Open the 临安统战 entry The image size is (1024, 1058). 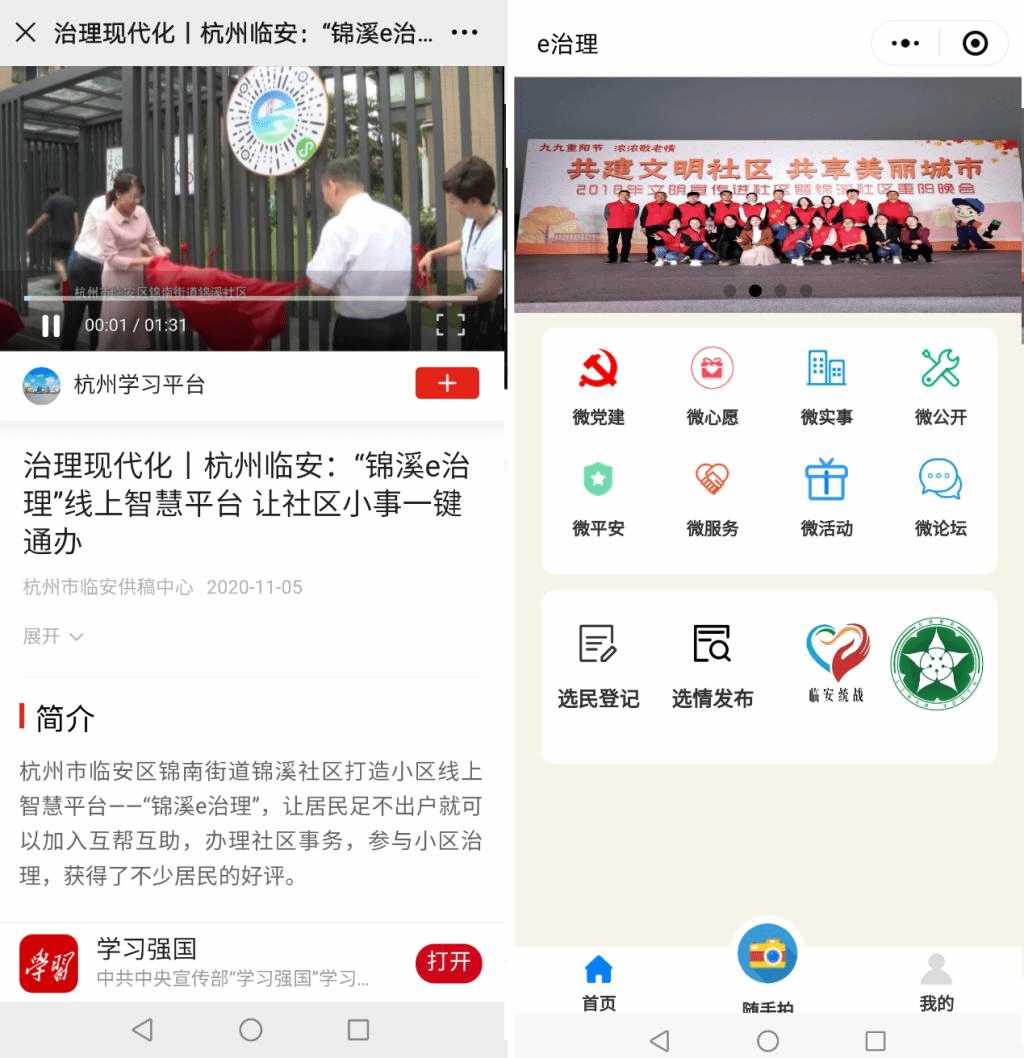[x=836, y=663]
